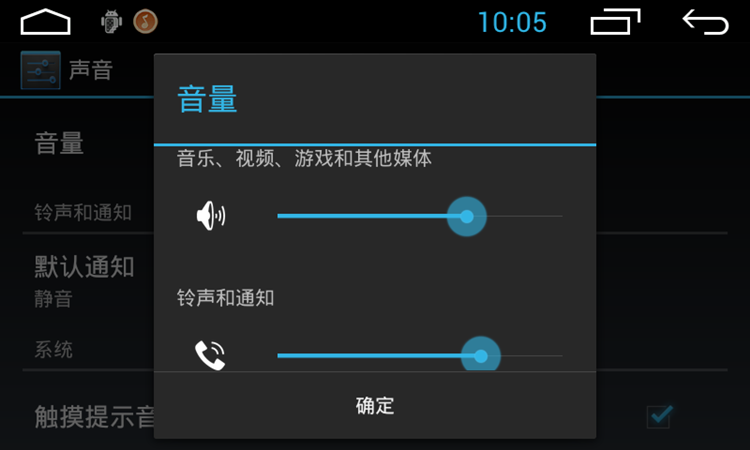Go to the home screen

point(46,21)
